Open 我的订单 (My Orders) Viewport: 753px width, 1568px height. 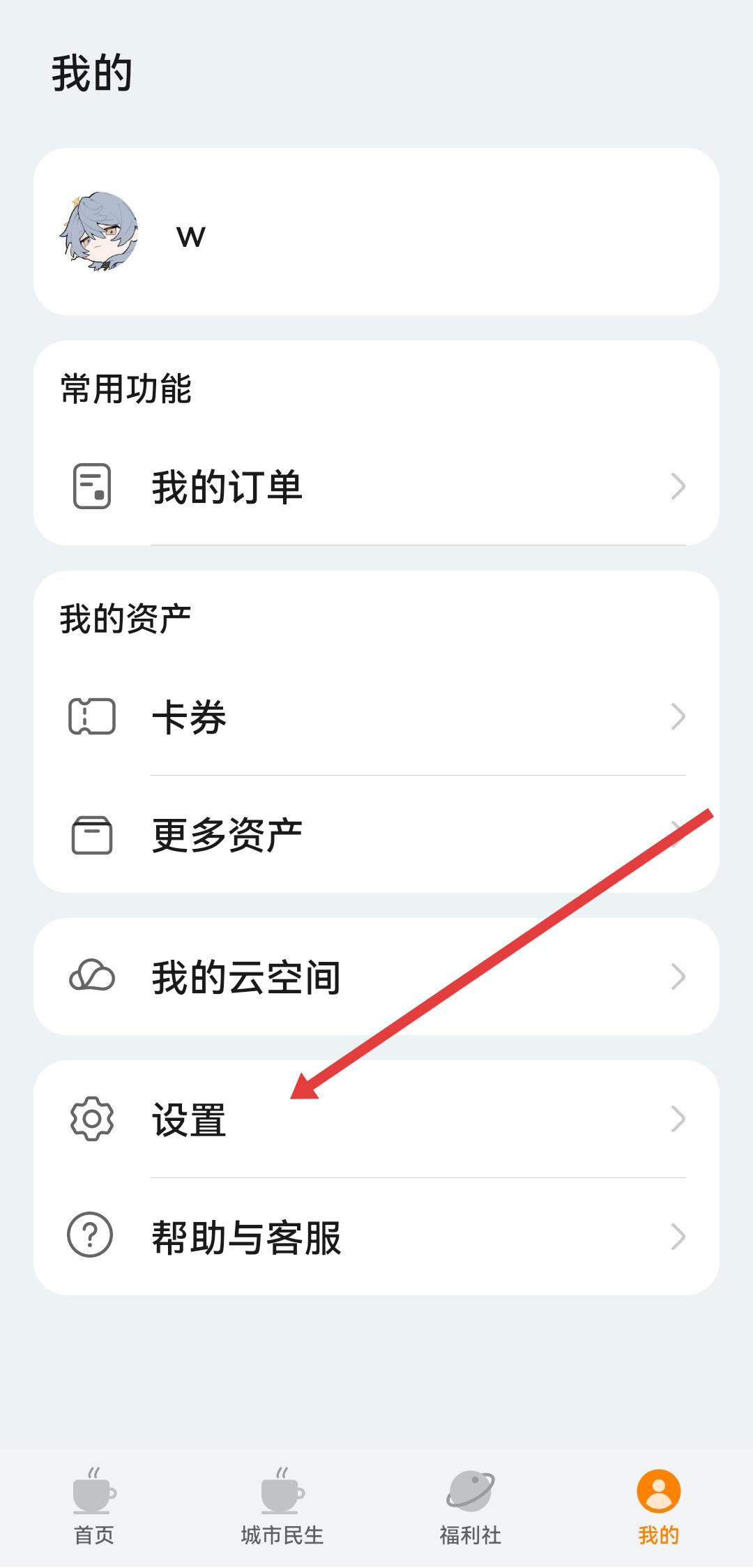[376, 487]
